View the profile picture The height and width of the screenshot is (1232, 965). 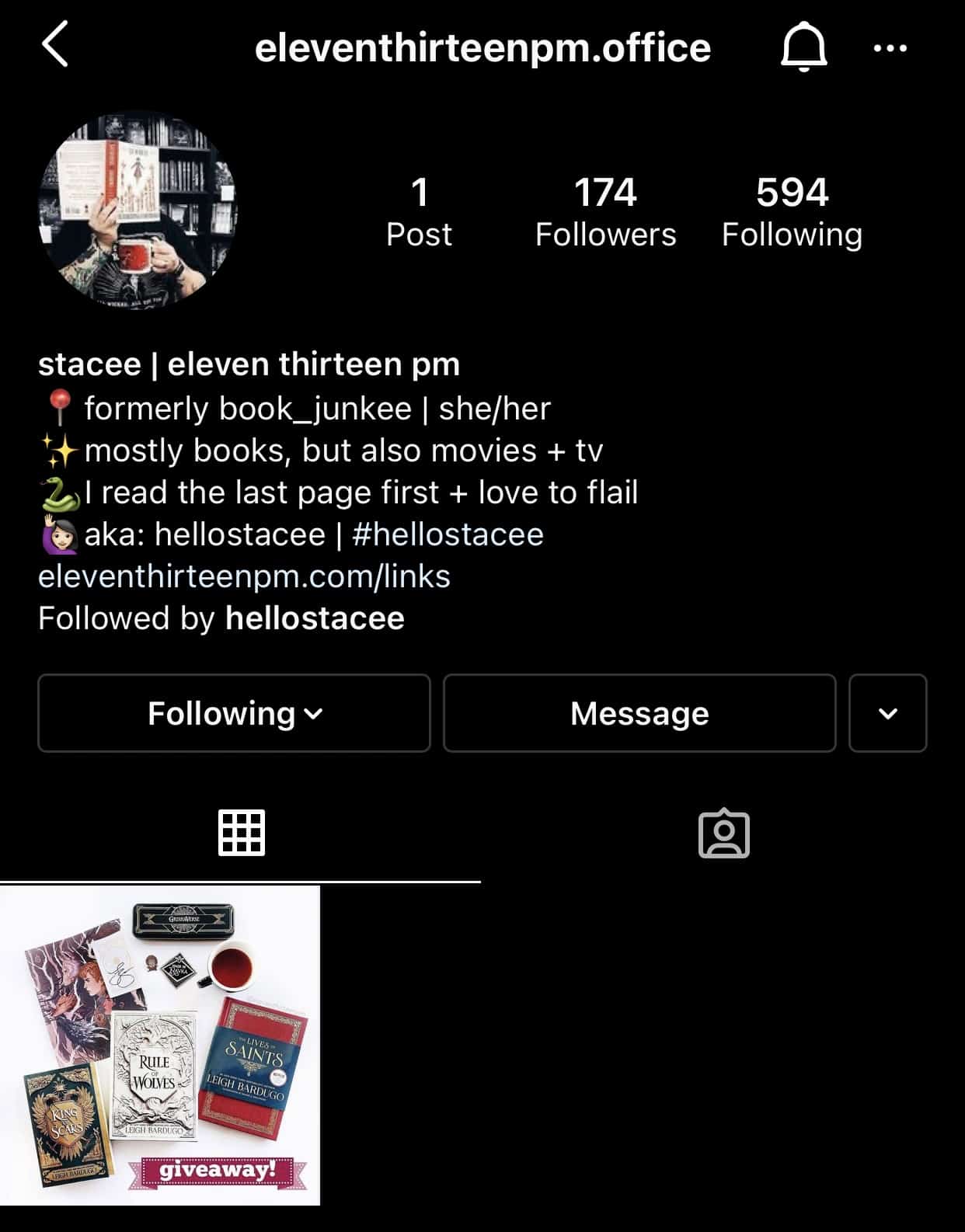pyautogui.click(x=138, y=211)
